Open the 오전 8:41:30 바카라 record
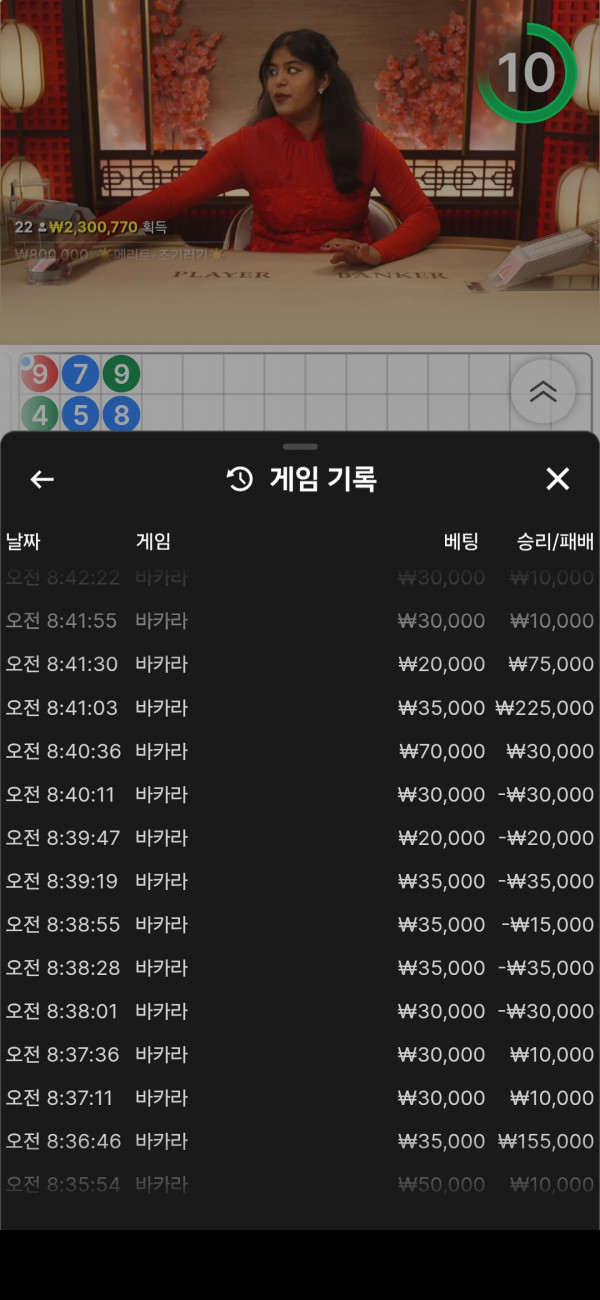 click(x=300, y=664)
